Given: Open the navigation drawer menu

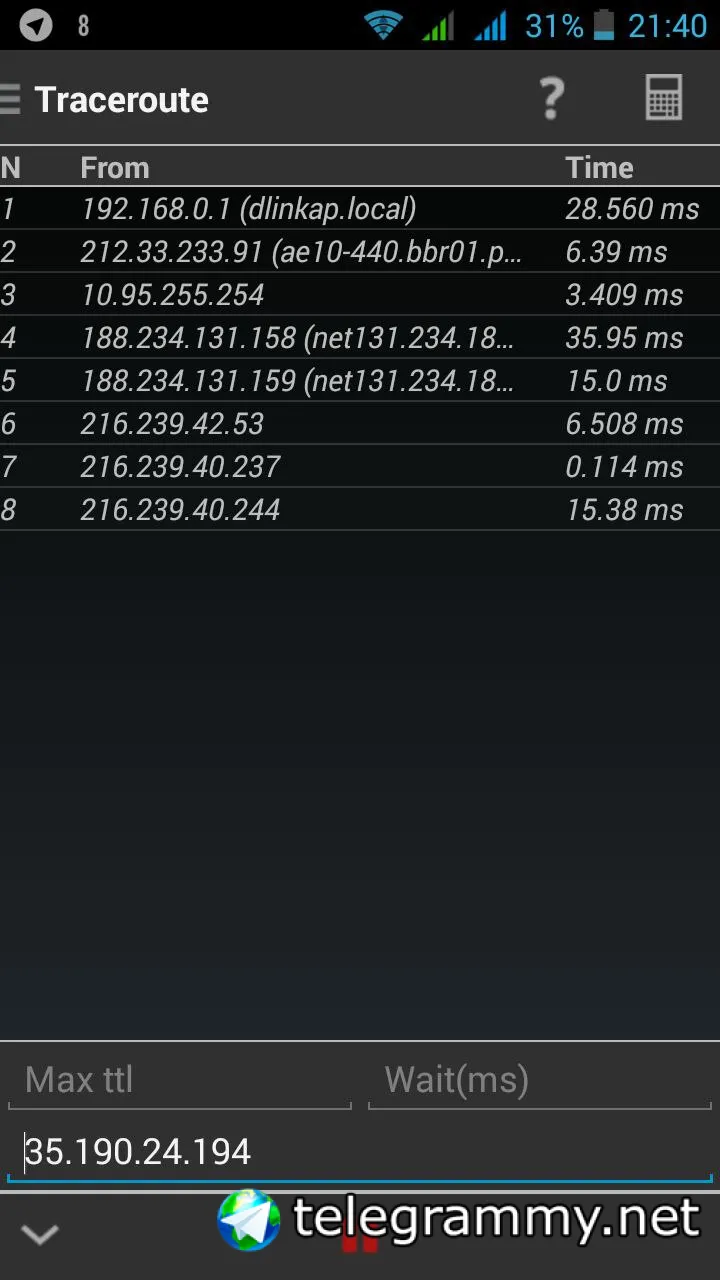Looking at the screenshot, I should pos(12,99).
